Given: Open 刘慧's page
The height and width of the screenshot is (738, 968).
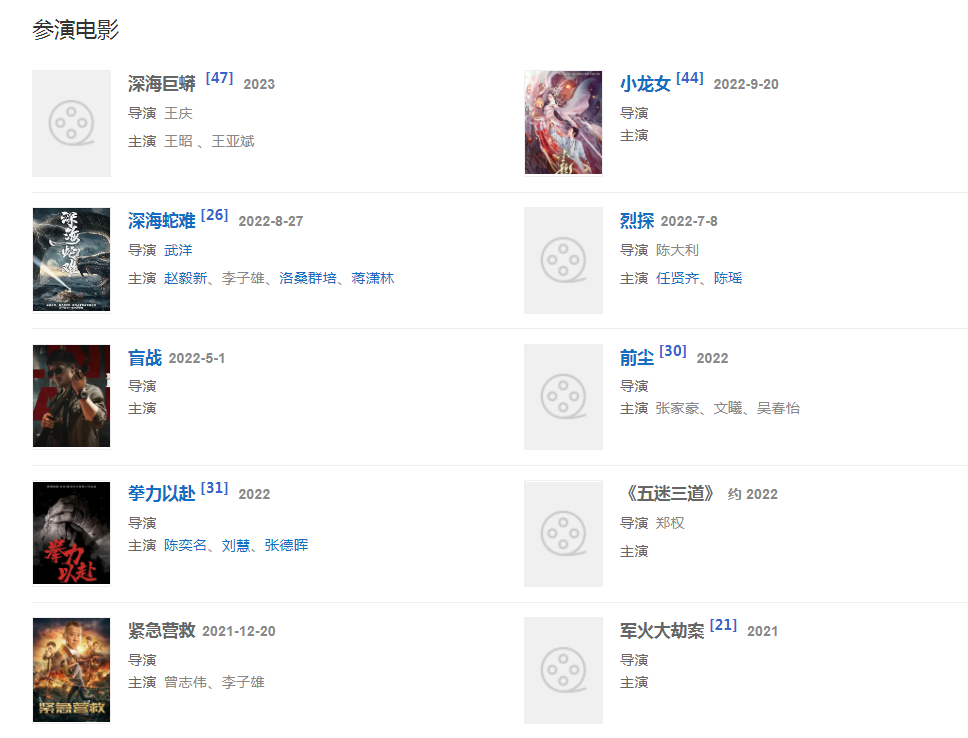Looking at the screenshot, I should click(x=236, y=545).
